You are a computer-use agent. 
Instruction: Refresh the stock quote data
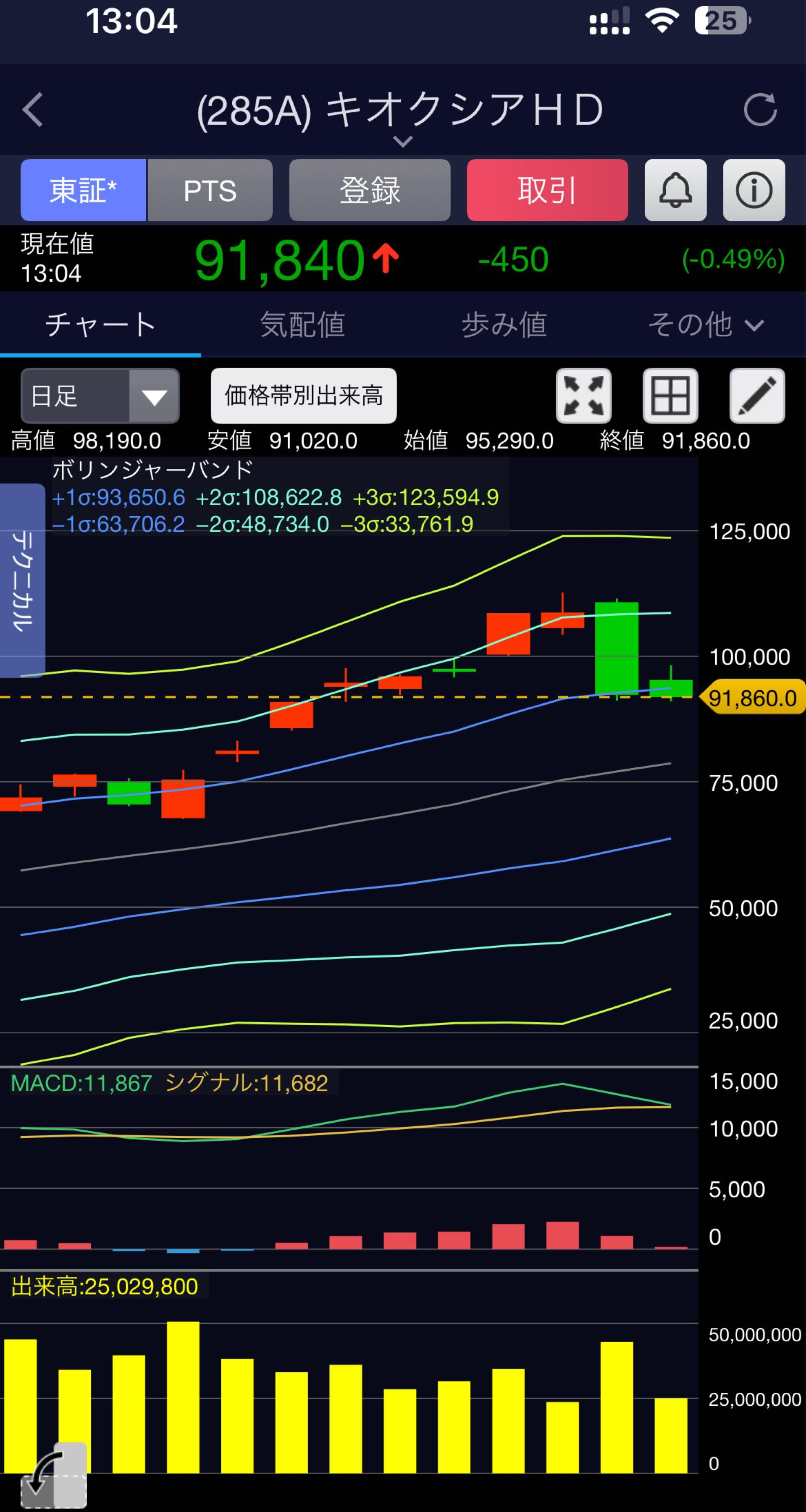point(760,110)
